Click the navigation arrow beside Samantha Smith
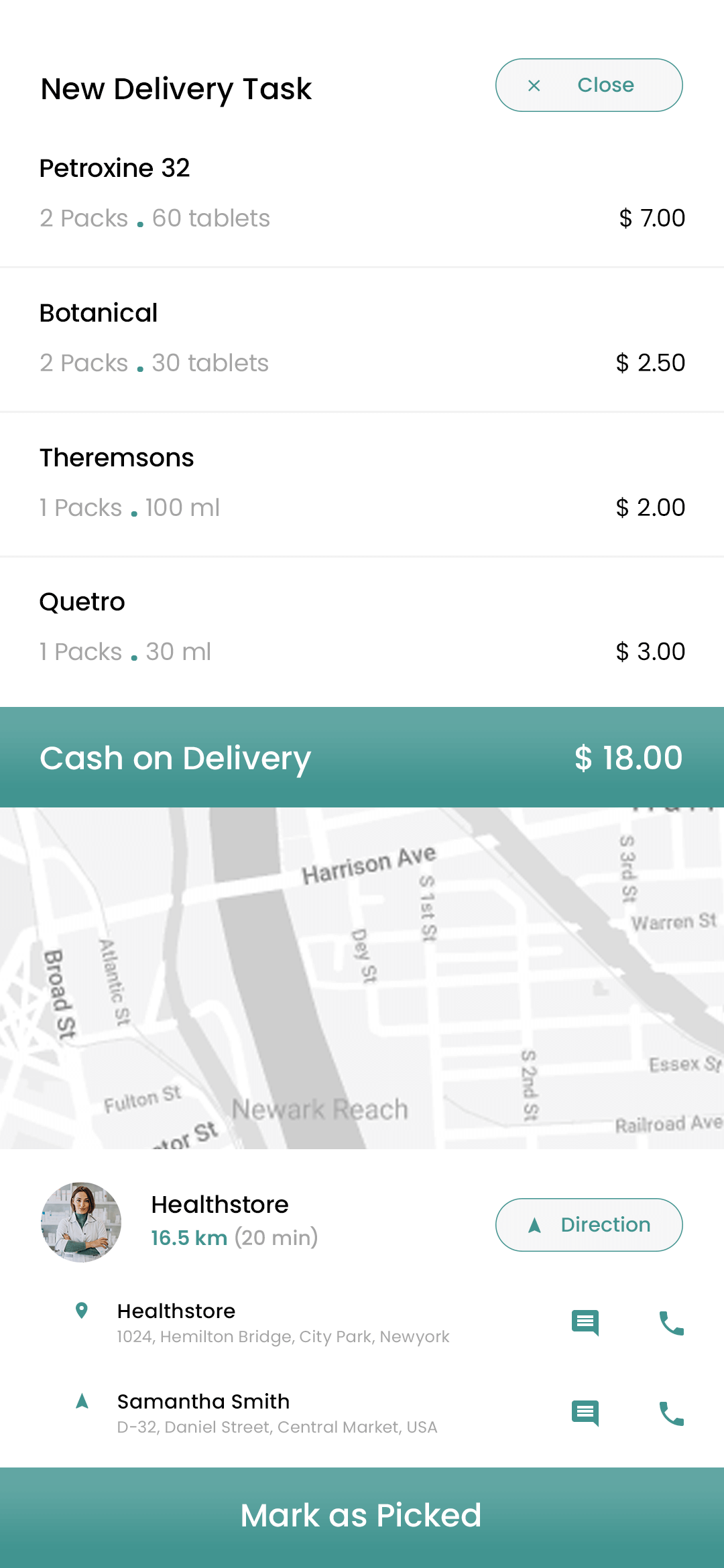The width and height of the screenshot is (724, 1568). coord(81,1400)
